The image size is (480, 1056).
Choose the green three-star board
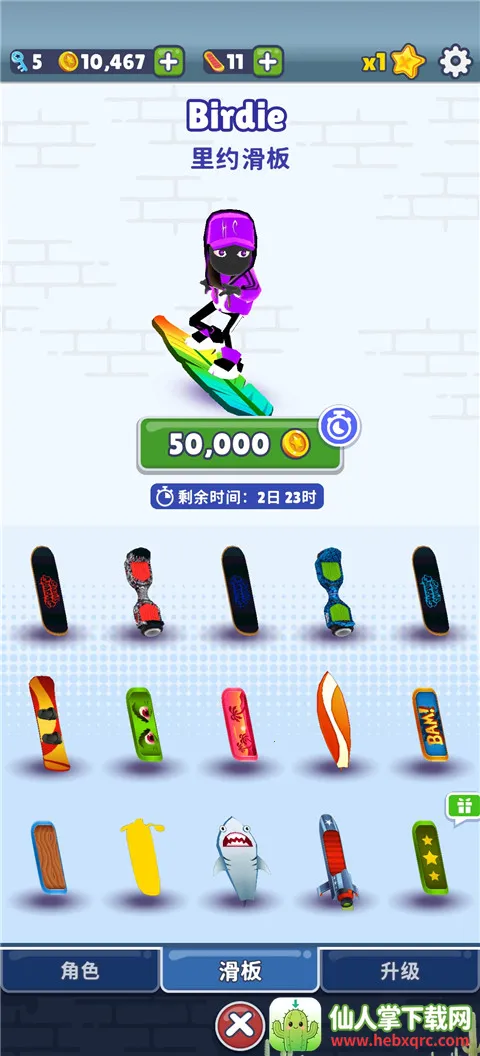click(430, 857)
